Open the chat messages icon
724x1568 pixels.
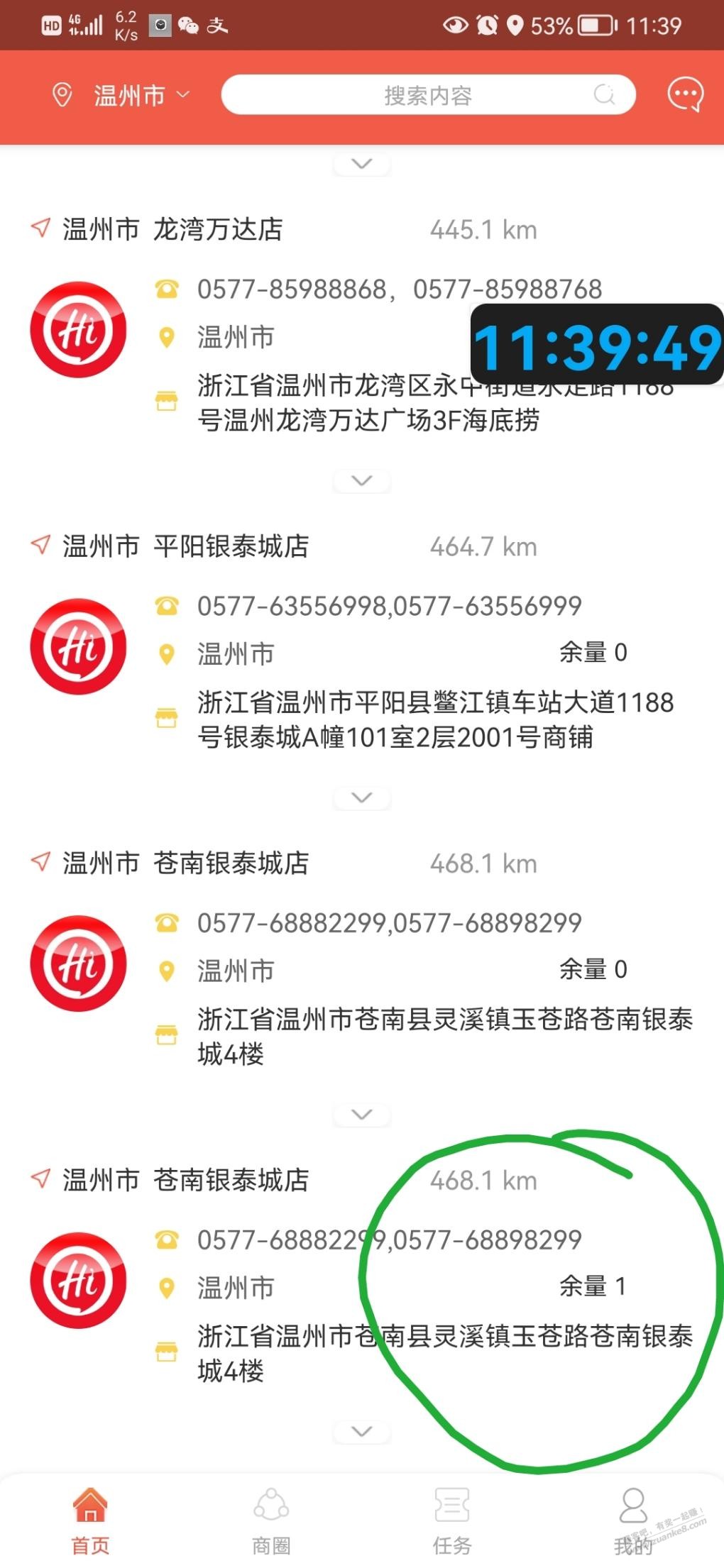click(685, 94)
